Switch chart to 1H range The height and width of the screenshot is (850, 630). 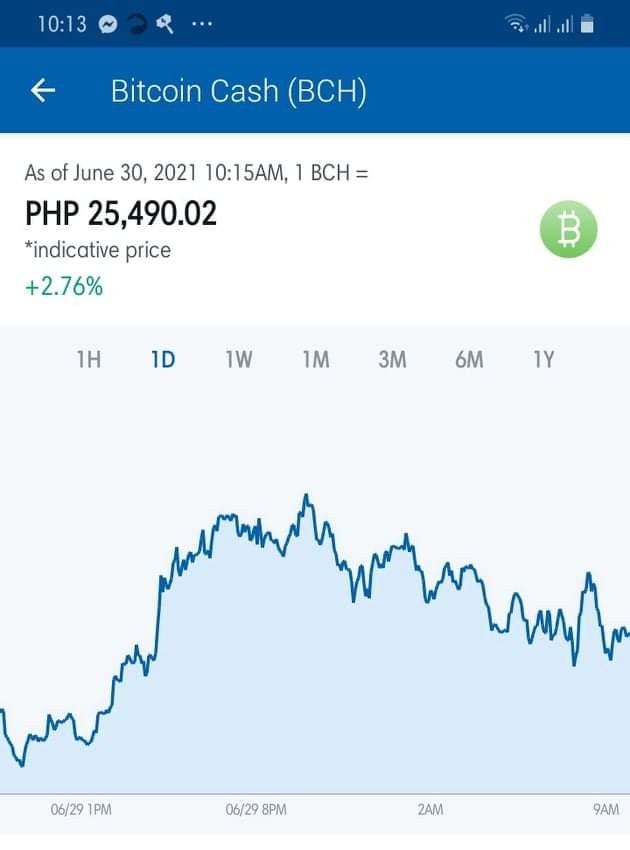pos(89,359)
